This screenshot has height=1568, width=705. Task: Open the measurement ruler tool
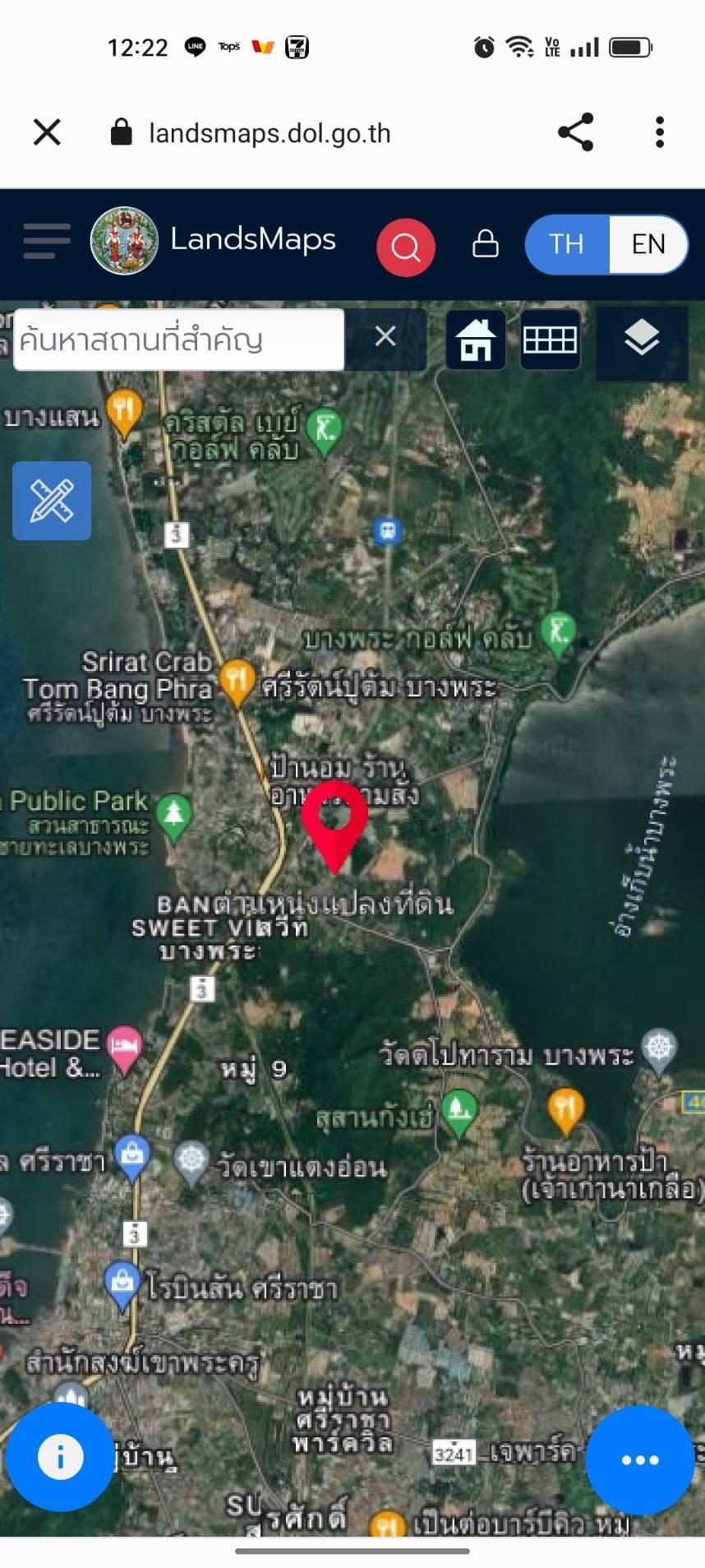[52, 501]
